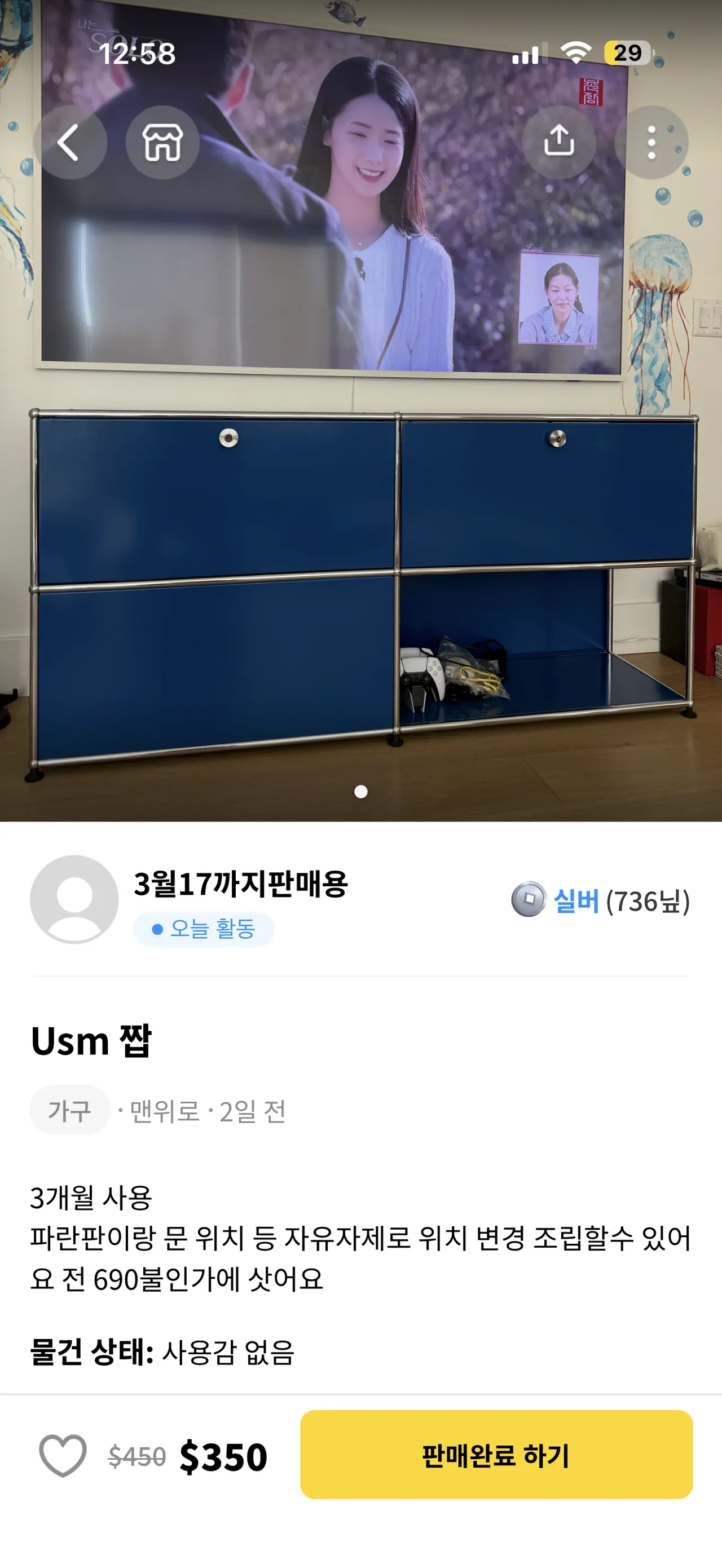722x1568 pixels.
Task: Check Wi-Fi status icon in status bar
Action: pyautogui.click(x=576, y=53)
